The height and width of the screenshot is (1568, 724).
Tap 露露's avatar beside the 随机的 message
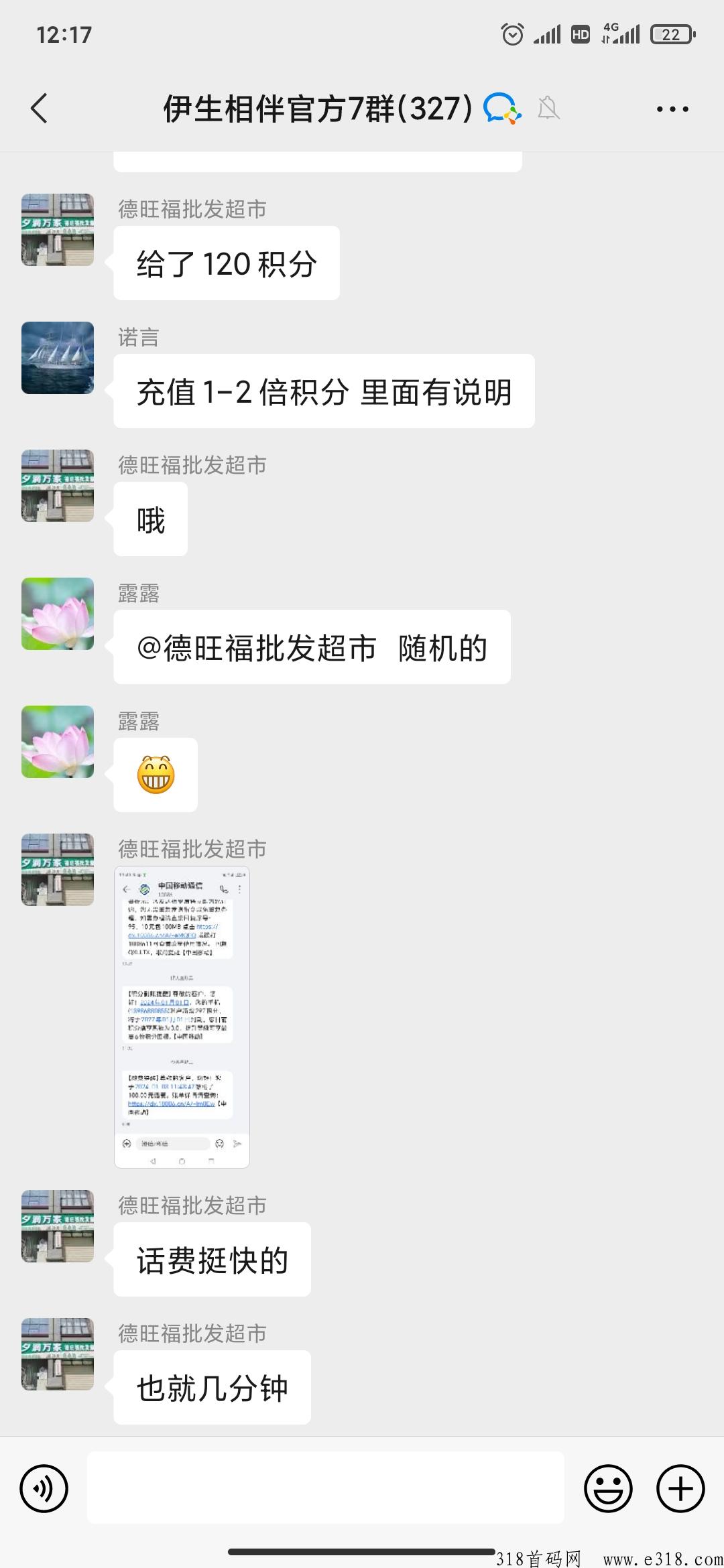[58, 614]
